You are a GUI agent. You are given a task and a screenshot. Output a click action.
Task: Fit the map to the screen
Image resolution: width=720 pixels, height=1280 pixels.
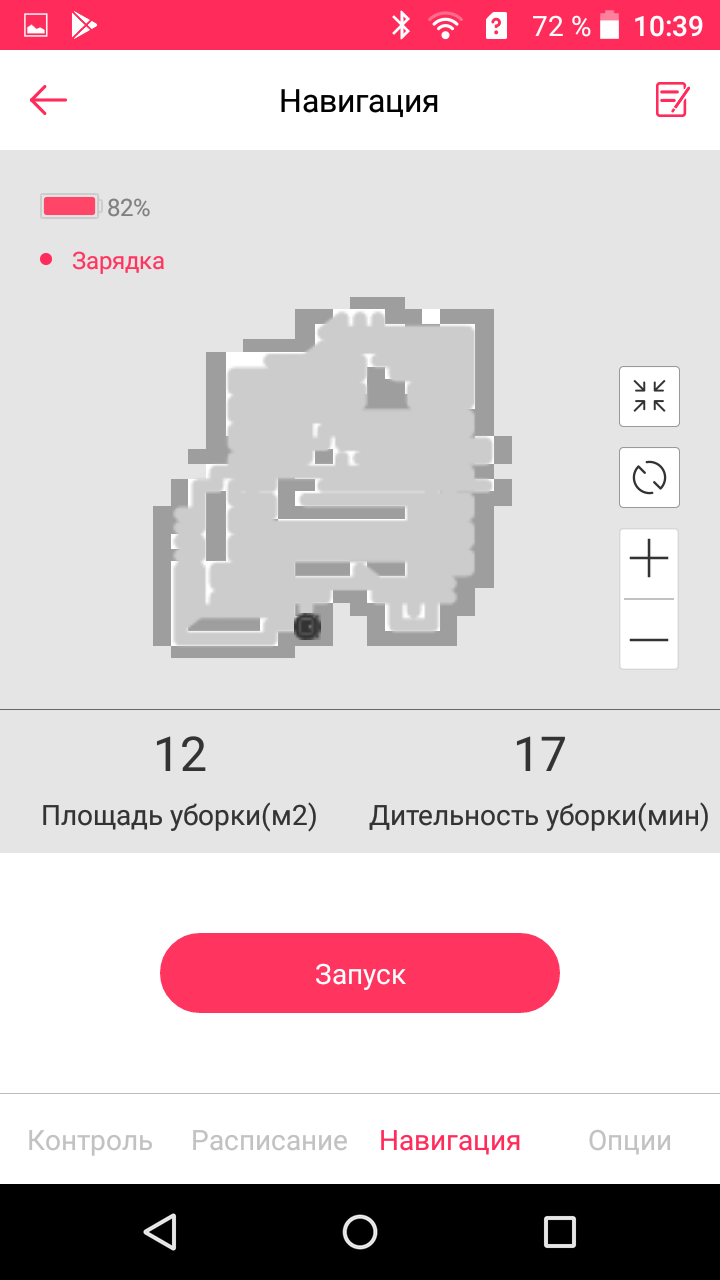650,397
